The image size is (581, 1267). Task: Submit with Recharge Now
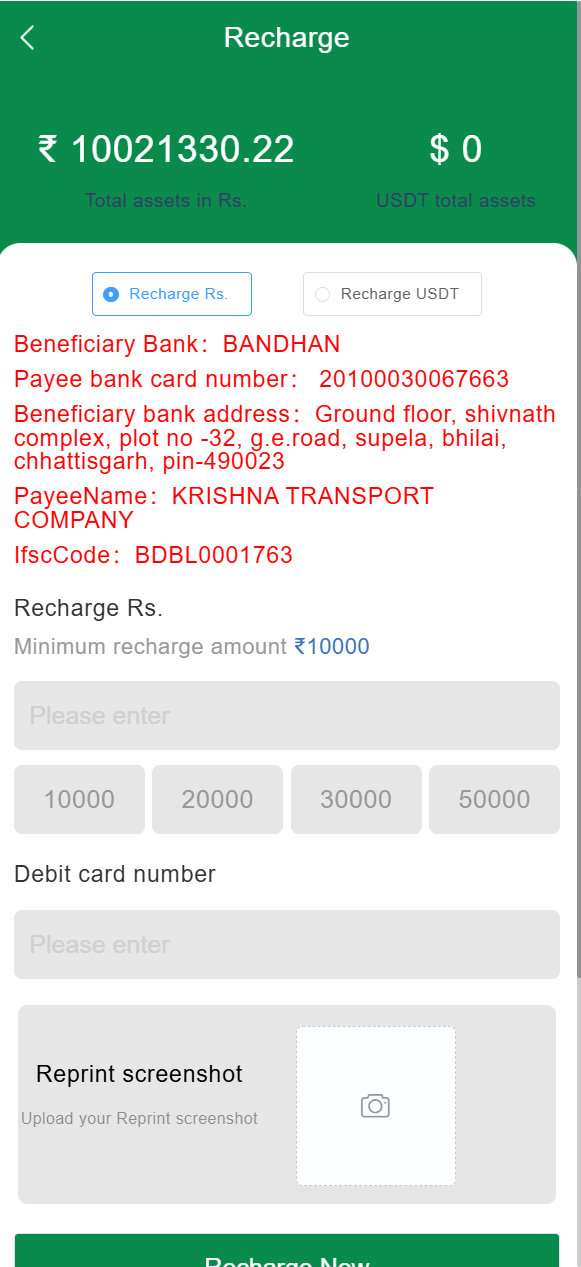tap(287, 1251)
